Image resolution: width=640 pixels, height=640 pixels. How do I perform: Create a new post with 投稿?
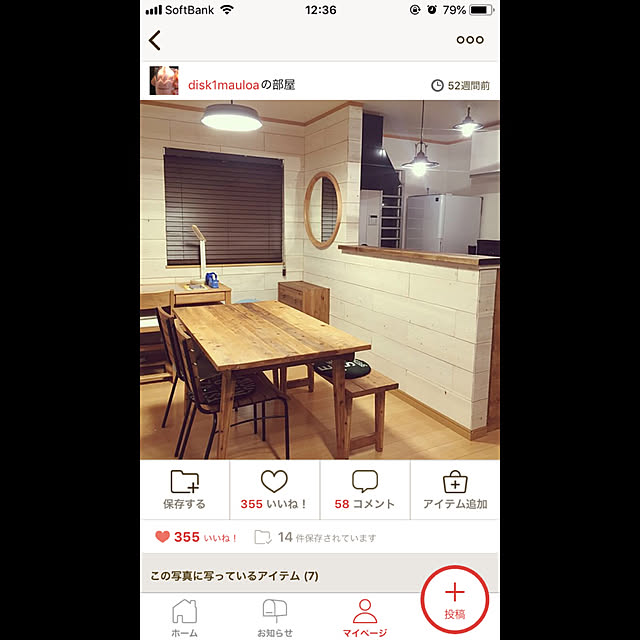click(x=454, y=600)
